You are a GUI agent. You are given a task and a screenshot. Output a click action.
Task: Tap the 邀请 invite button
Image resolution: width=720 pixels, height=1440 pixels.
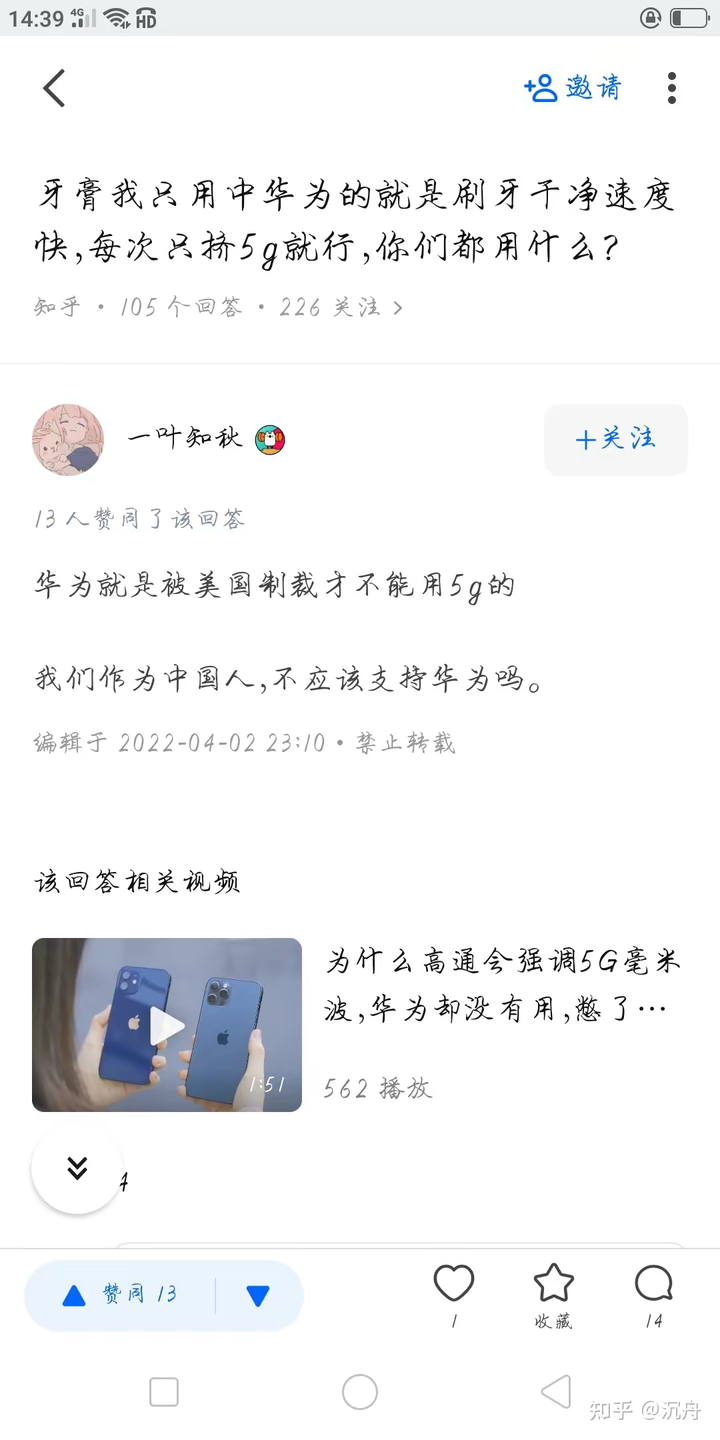click(573, 88)
